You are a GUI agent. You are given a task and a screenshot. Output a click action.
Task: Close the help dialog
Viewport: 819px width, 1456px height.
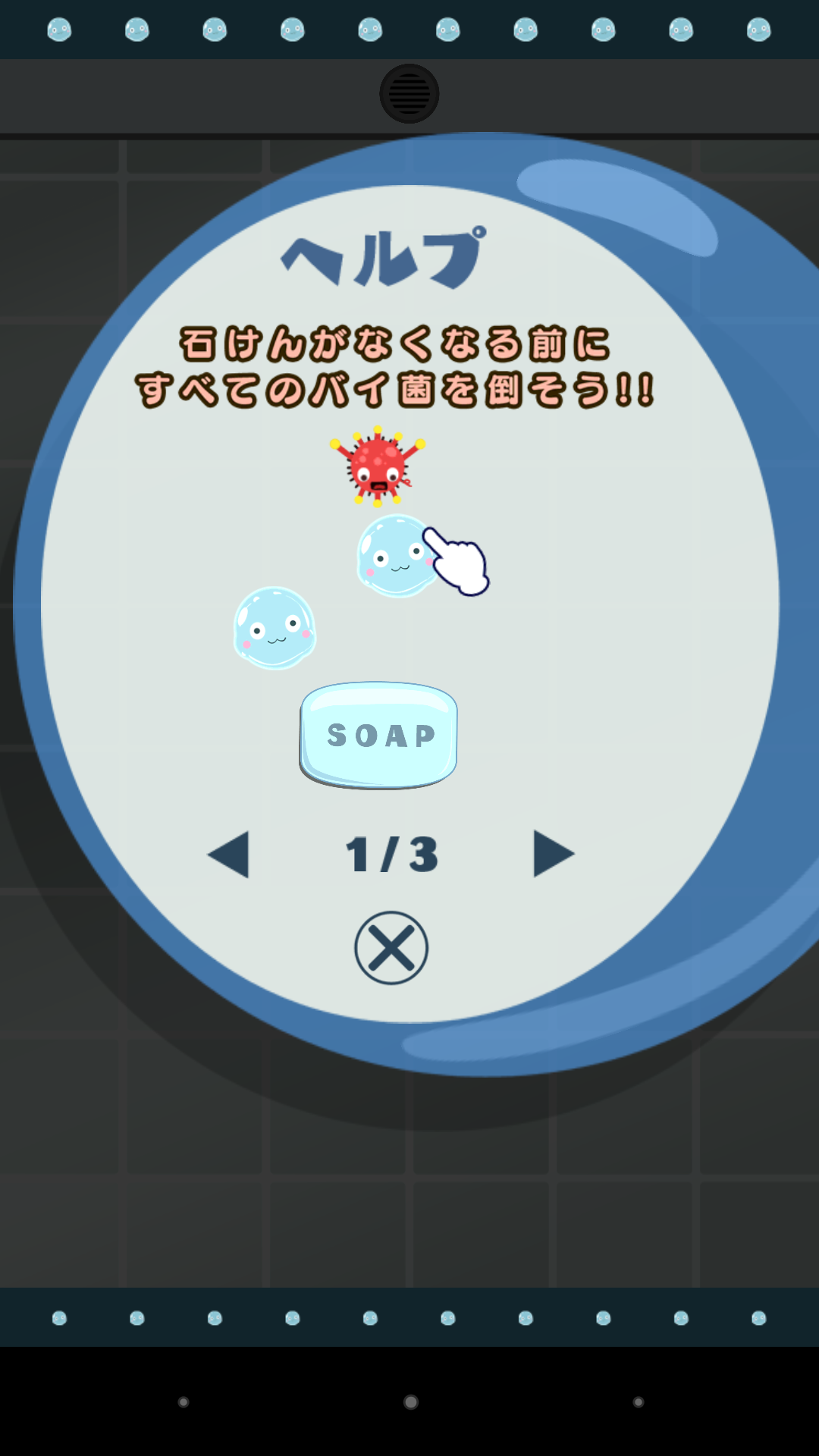pos(391,948)
